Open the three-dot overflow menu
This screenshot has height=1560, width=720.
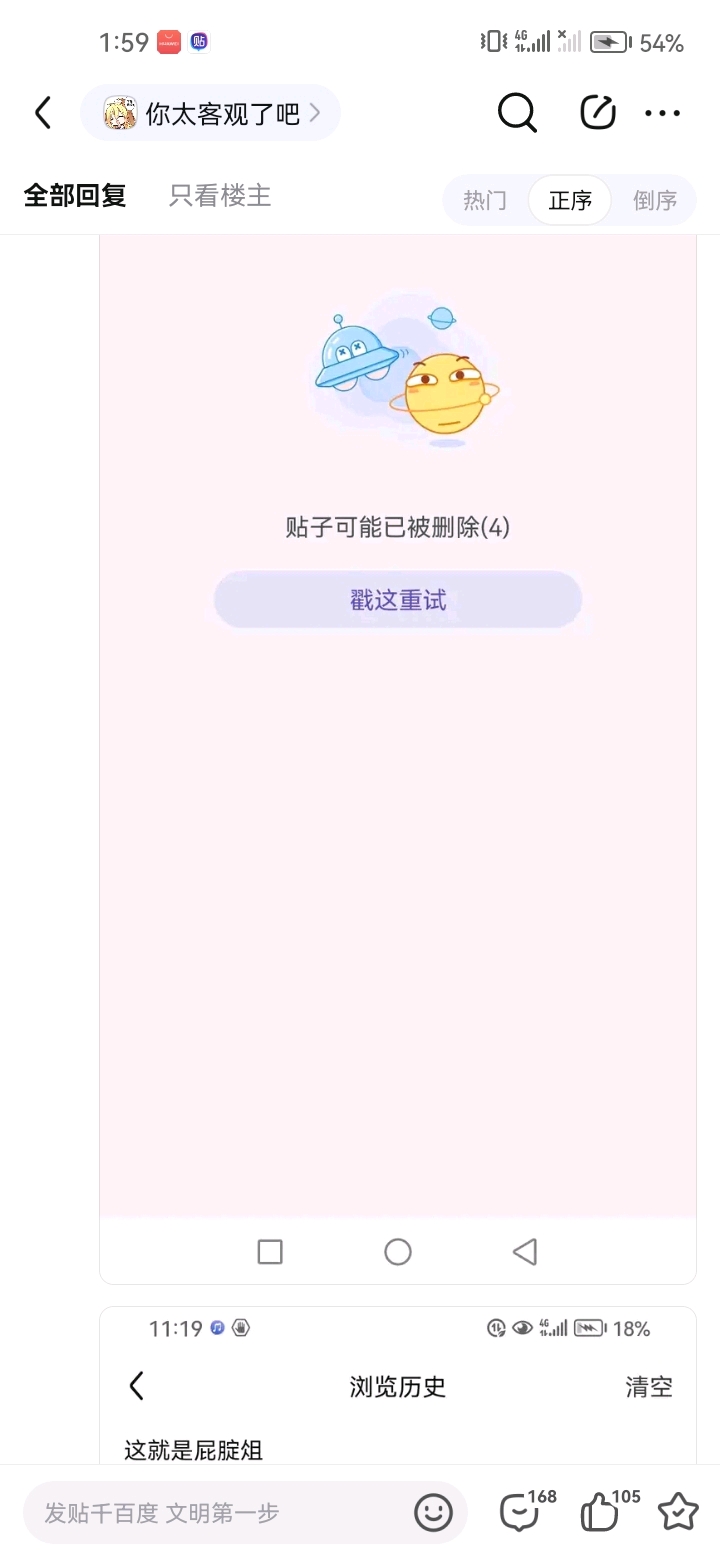tap(662, 113)
